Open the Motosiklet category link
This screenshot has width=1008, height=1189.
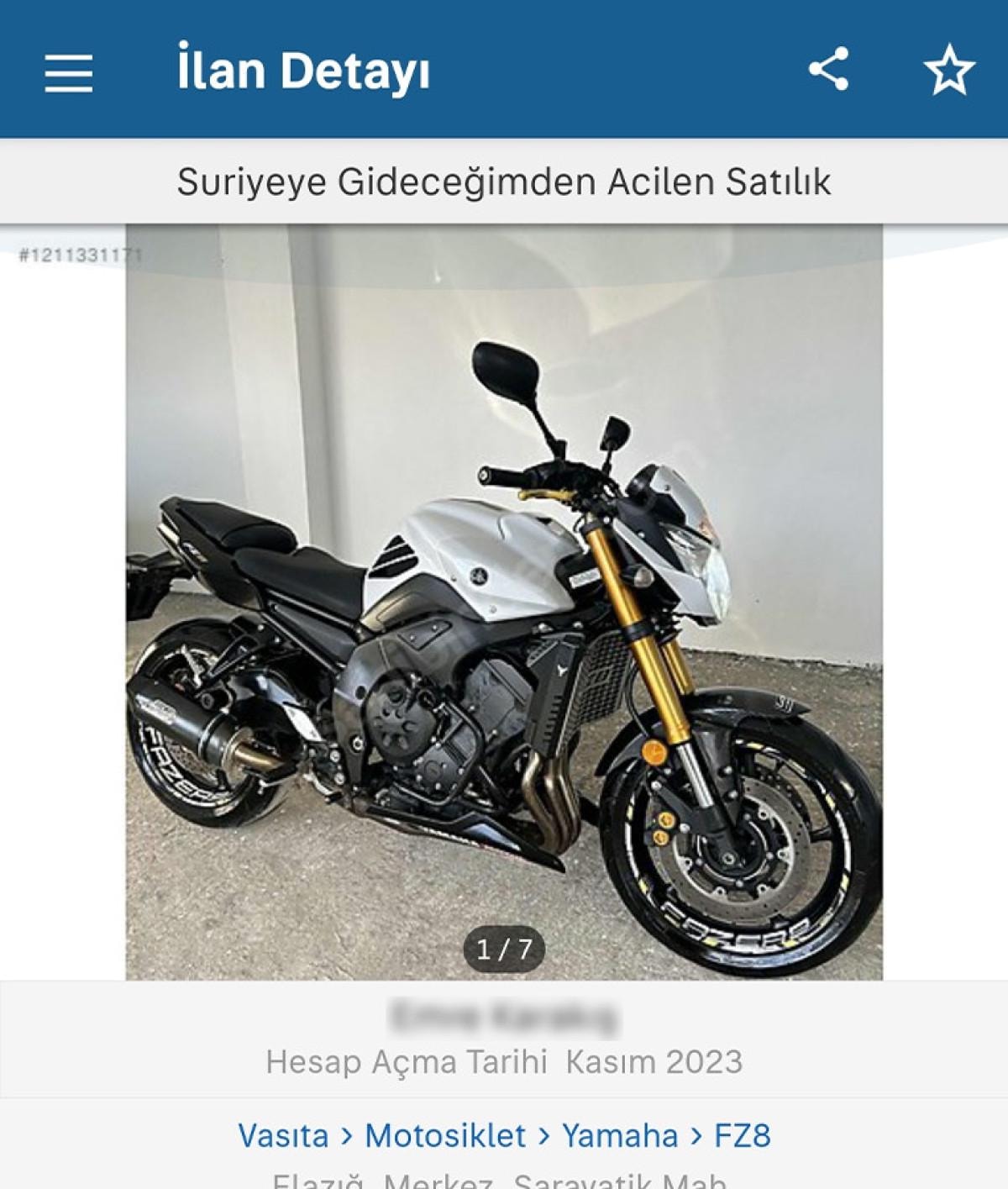[x=445, y=1136]
